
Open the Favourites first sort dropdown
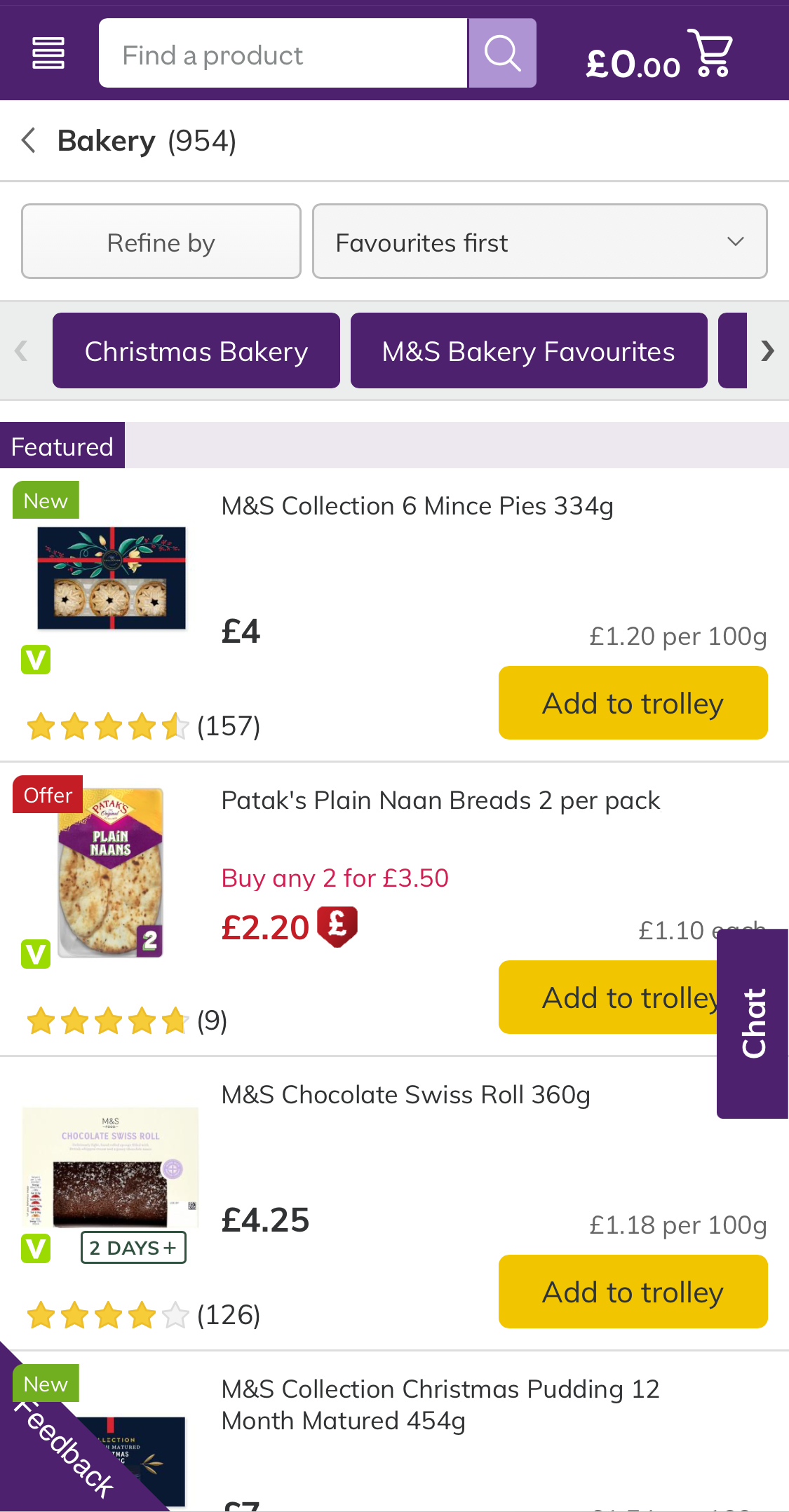539,241
